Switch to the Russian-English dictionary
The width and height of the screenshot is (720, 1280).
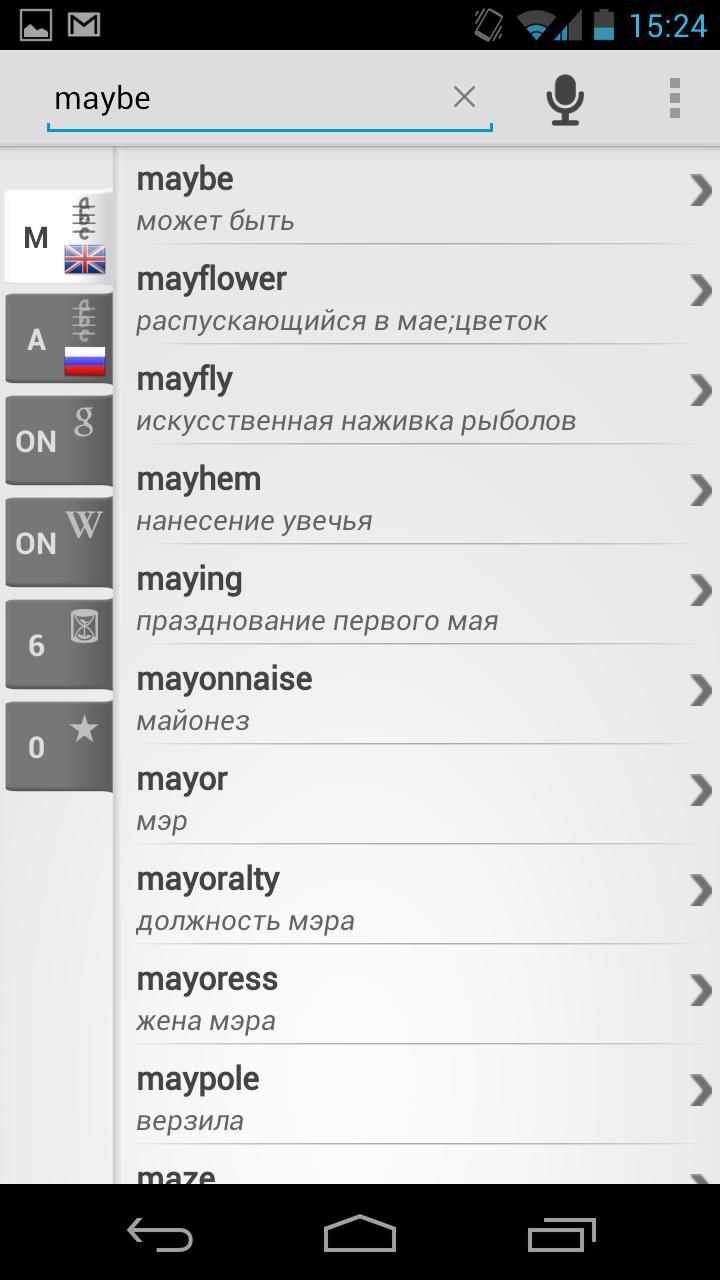click(x=57, y=338)
